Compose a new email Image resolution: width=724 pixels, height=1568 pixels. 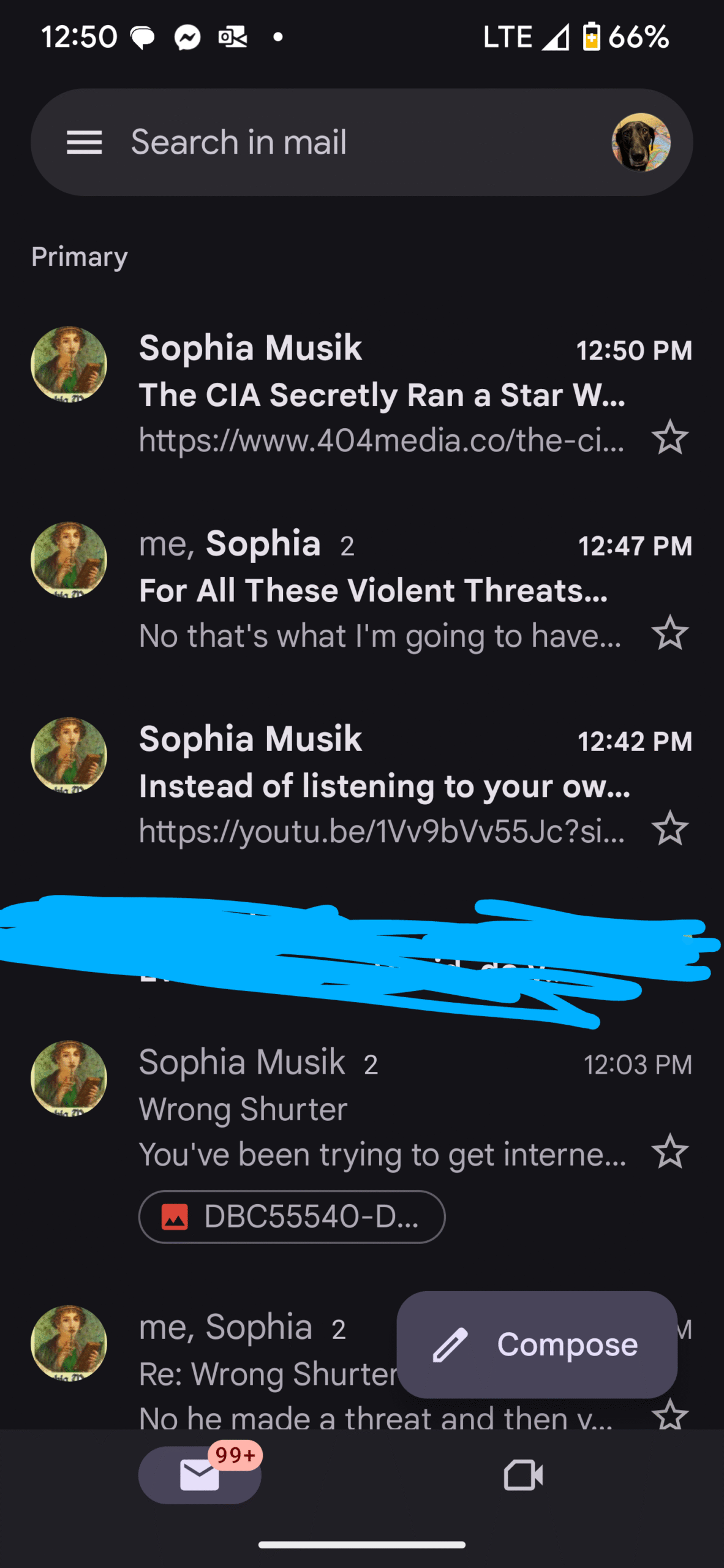[x=537, y=1344]
